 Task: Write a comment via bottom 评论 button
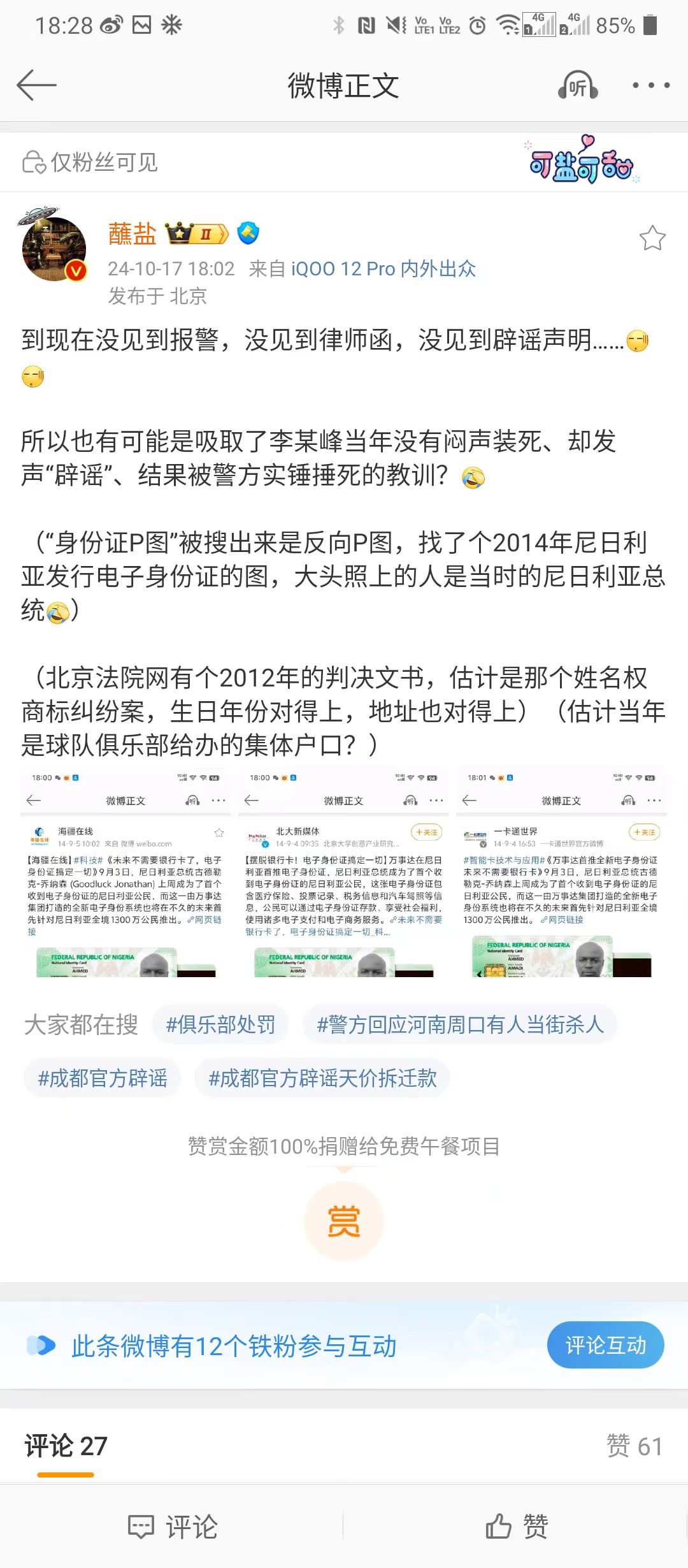point(173,1527)
